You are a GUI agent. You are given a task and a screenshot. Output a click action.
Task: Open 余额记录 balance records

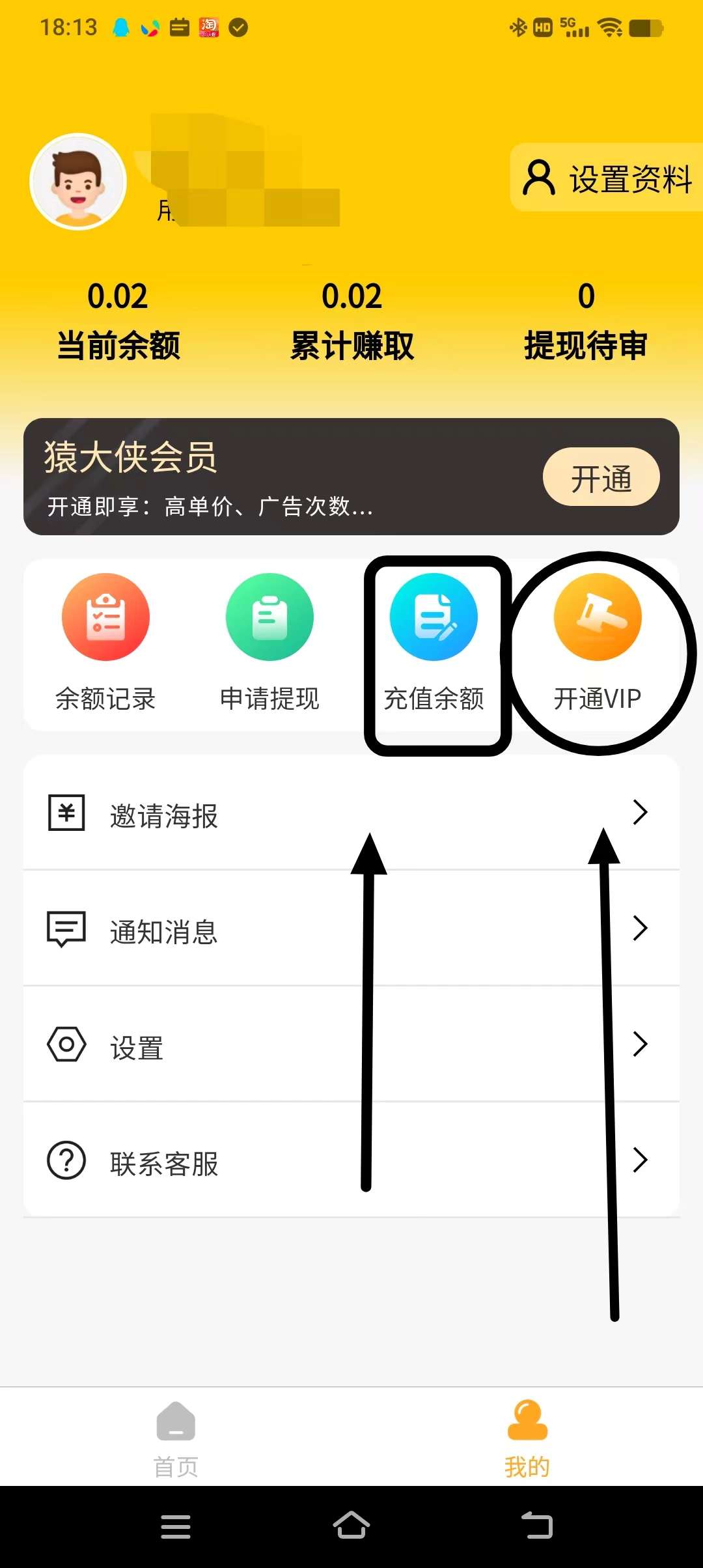coord(105,643)
